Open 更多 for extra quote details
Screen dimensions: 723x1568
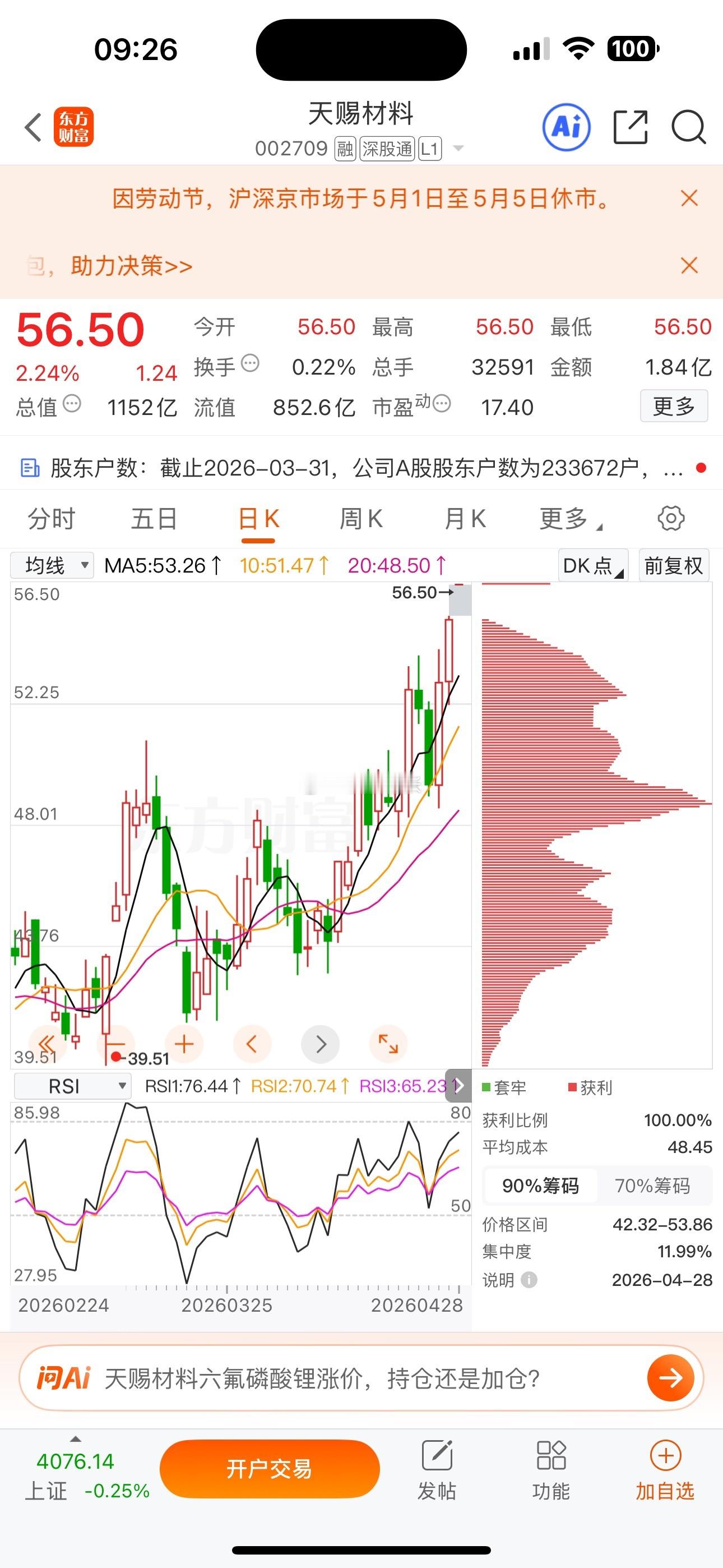(x=674, y=407)
